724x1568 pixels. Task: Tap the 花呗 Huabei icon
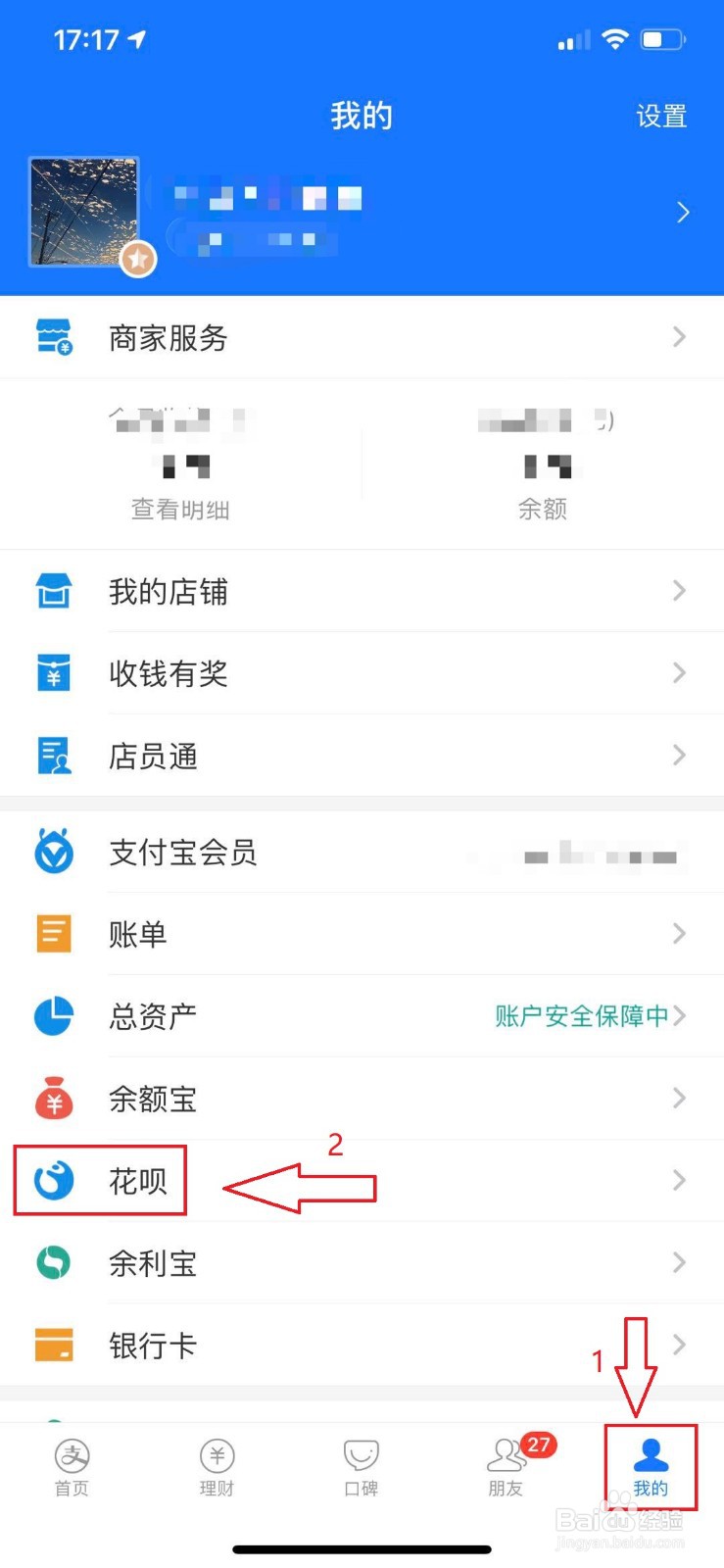tap(54, 1181)
